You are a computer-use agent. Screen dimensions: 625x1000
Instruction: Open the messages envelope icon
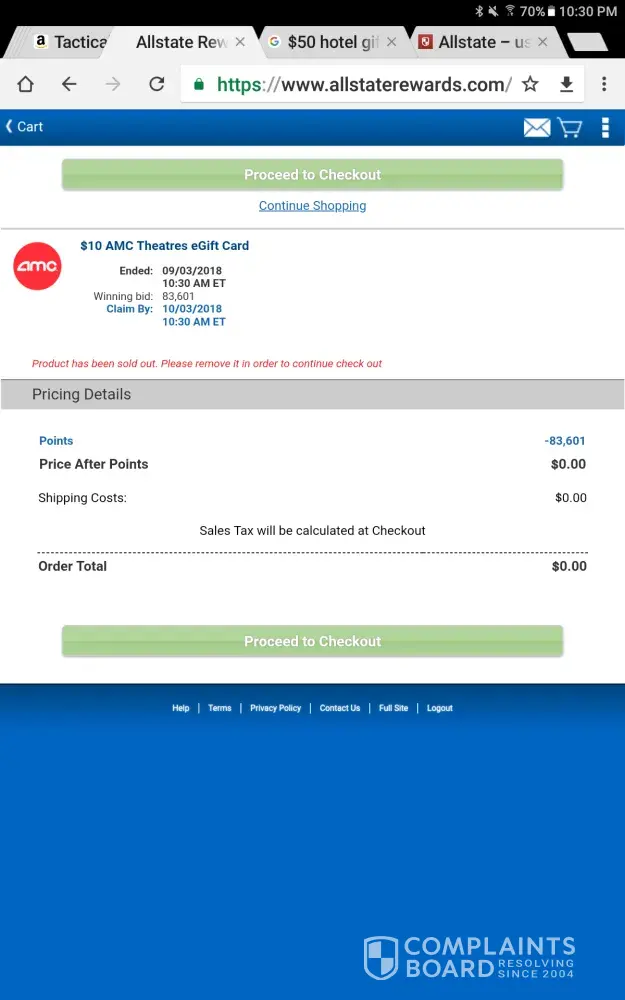point(537,128)
